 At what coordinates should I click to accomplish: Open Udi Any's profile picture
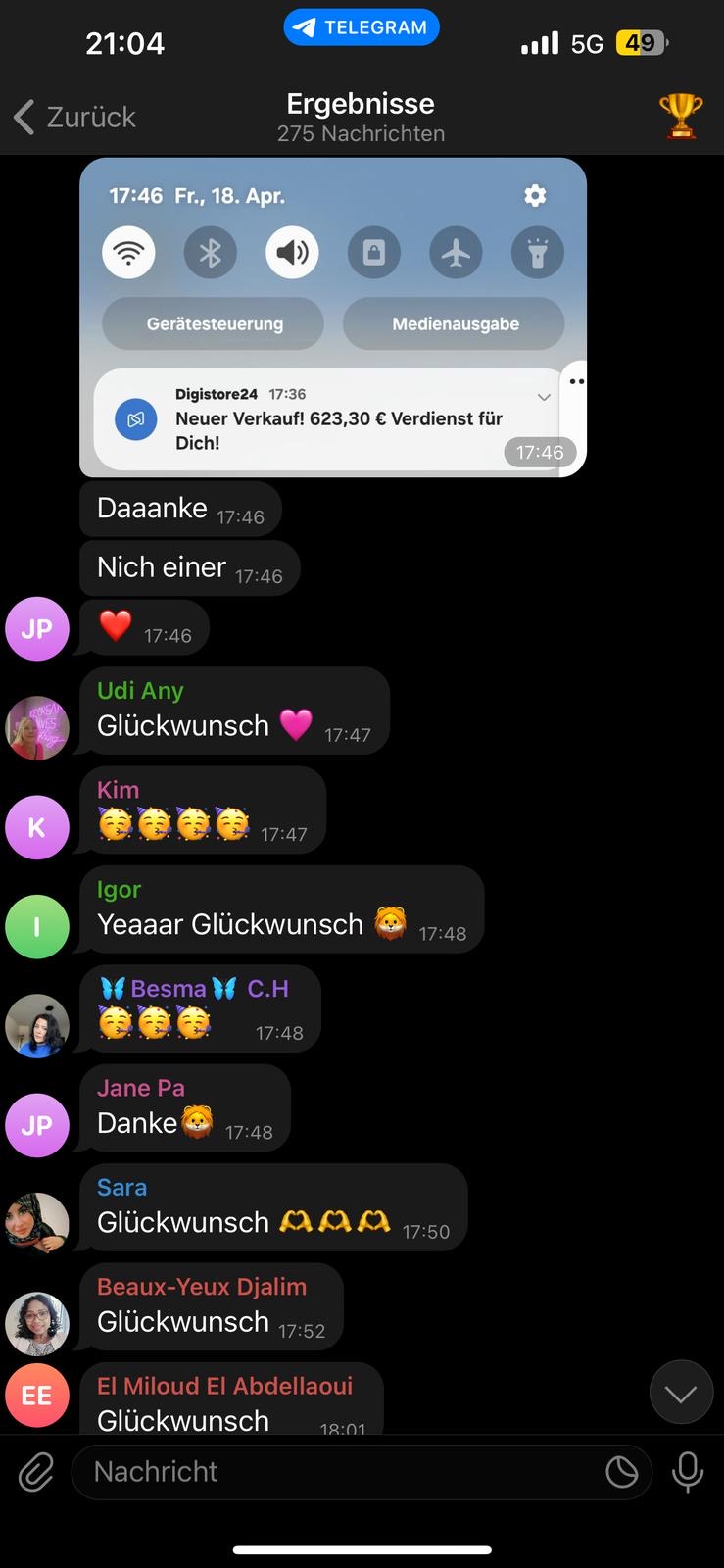click(37, 728)
